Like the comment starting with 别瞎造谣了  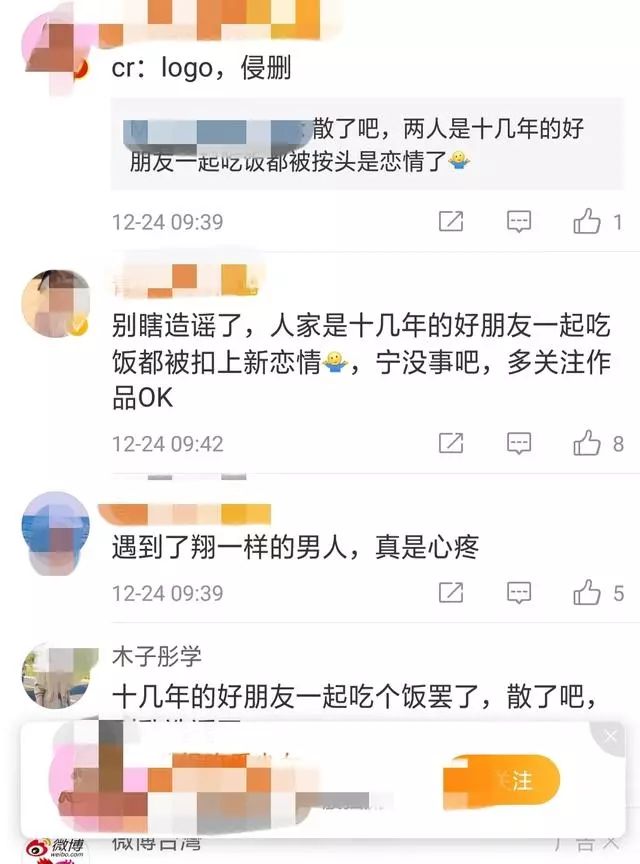pos(587,443)
